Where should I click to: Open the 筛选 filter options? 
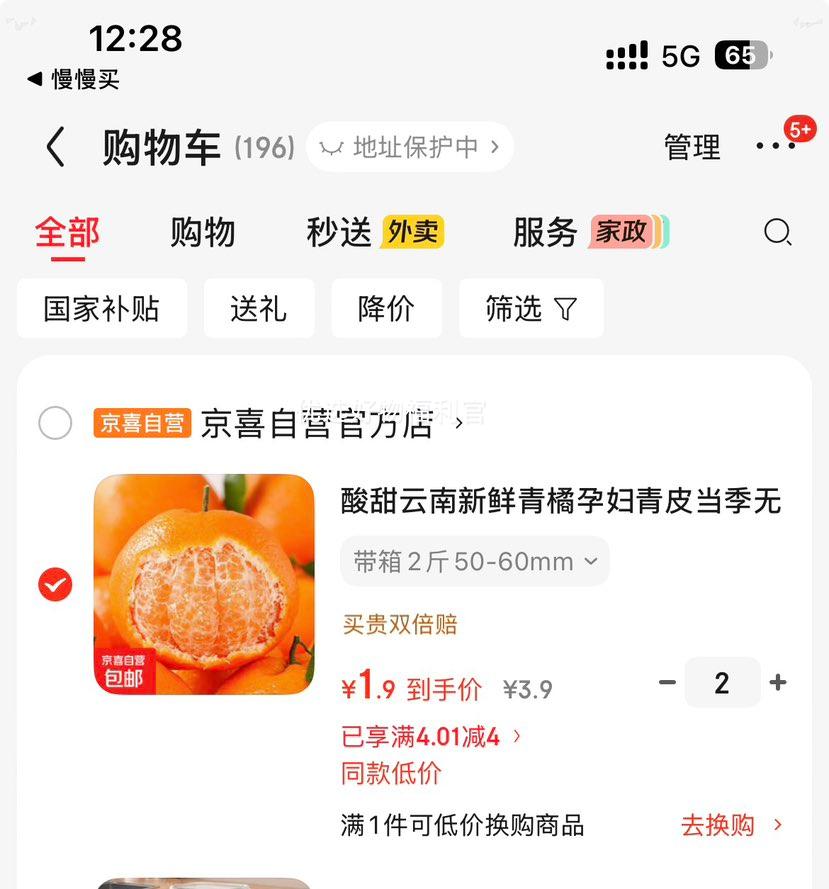531,308
